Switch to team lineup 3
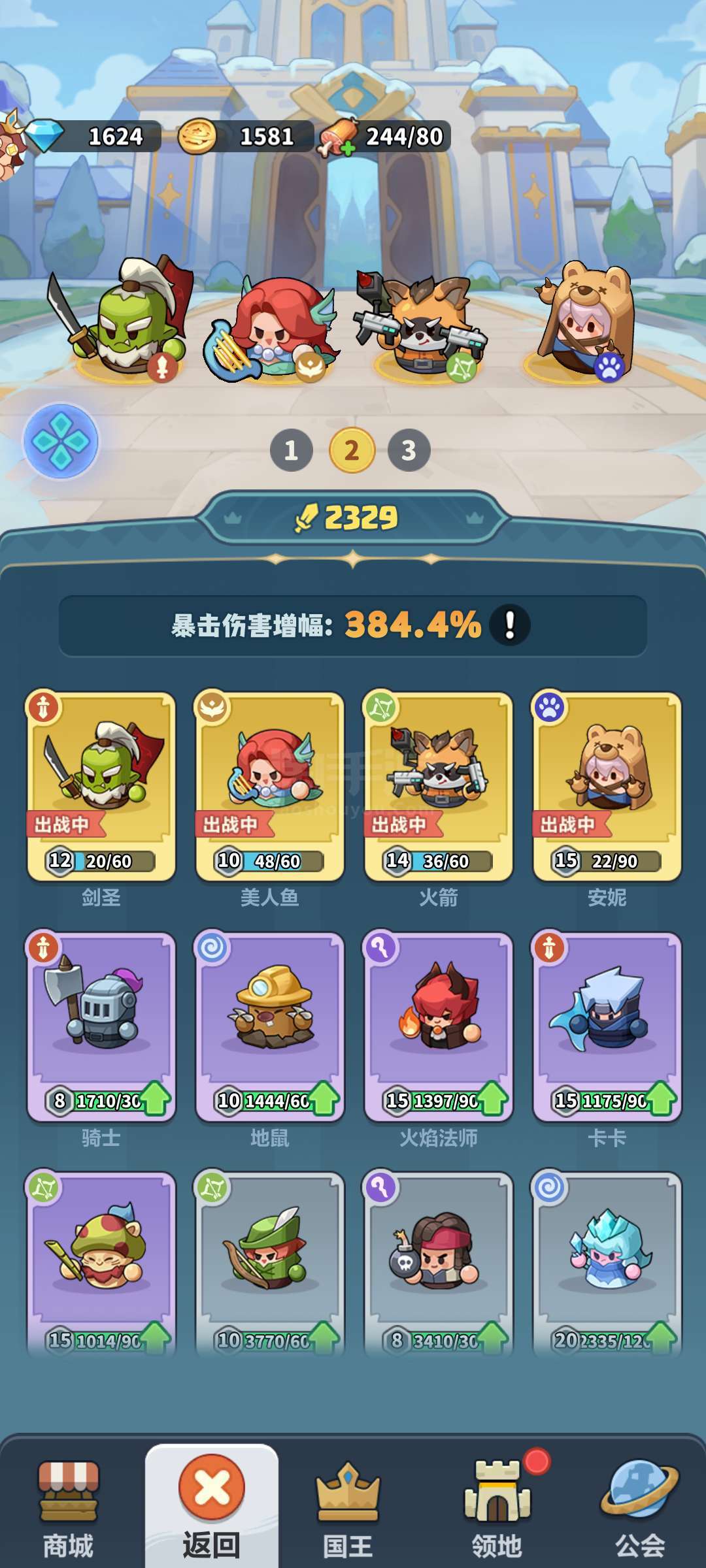706x1568 pixels. (409, 450)
